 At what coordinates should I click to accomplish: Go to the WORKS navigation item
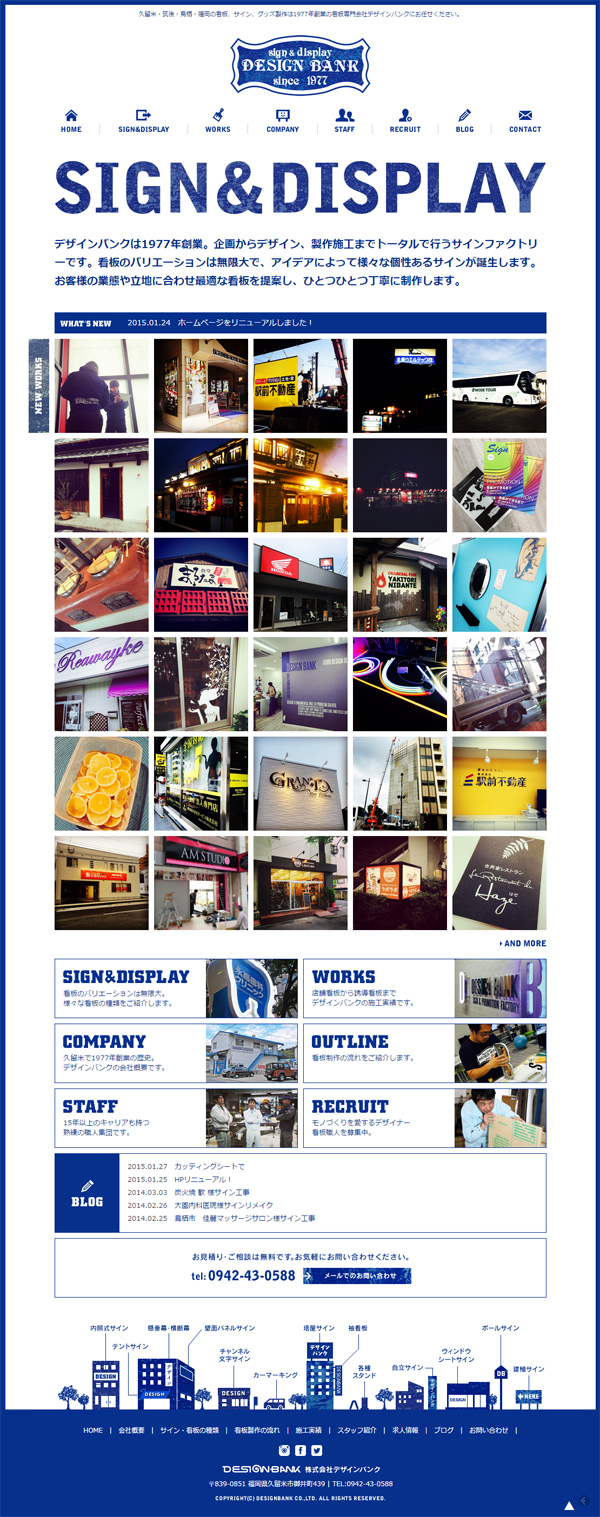click(217, 120)
